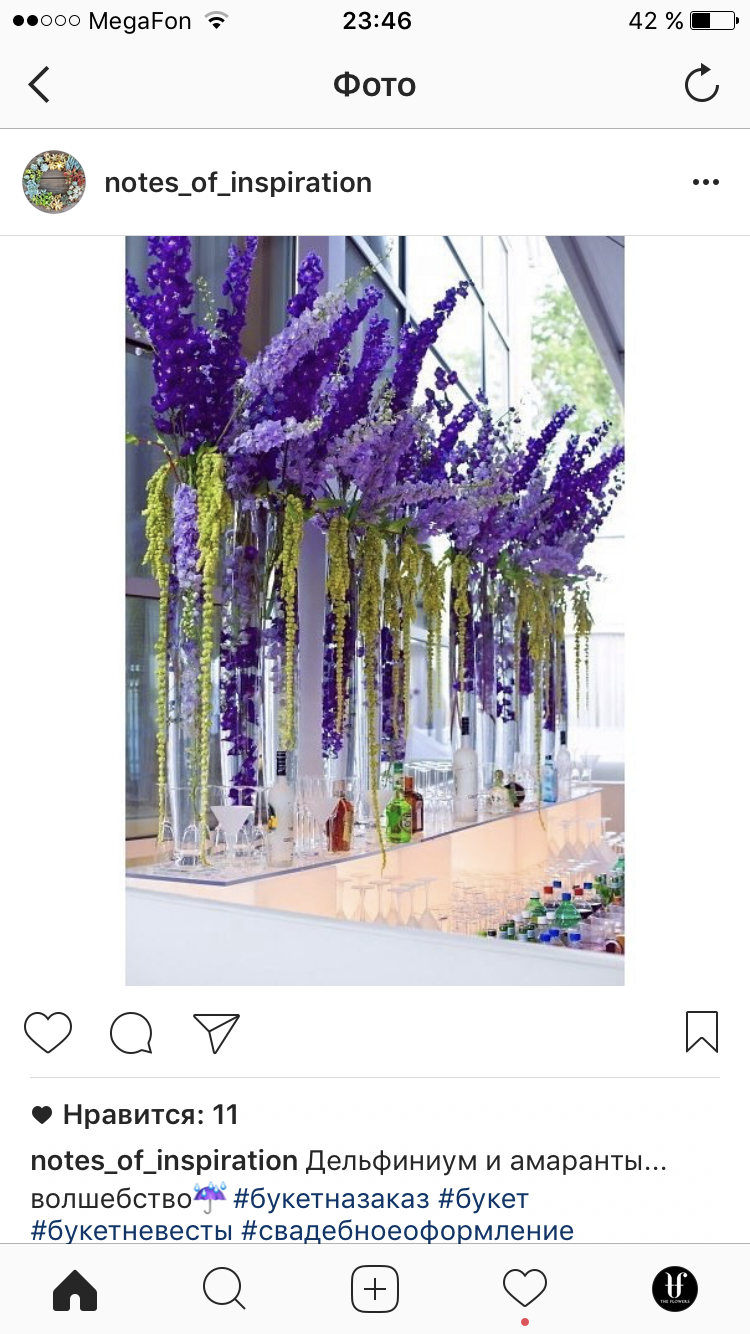Switch to the Home tab
The image size is (750, 1334).
tap(75, 1289)
